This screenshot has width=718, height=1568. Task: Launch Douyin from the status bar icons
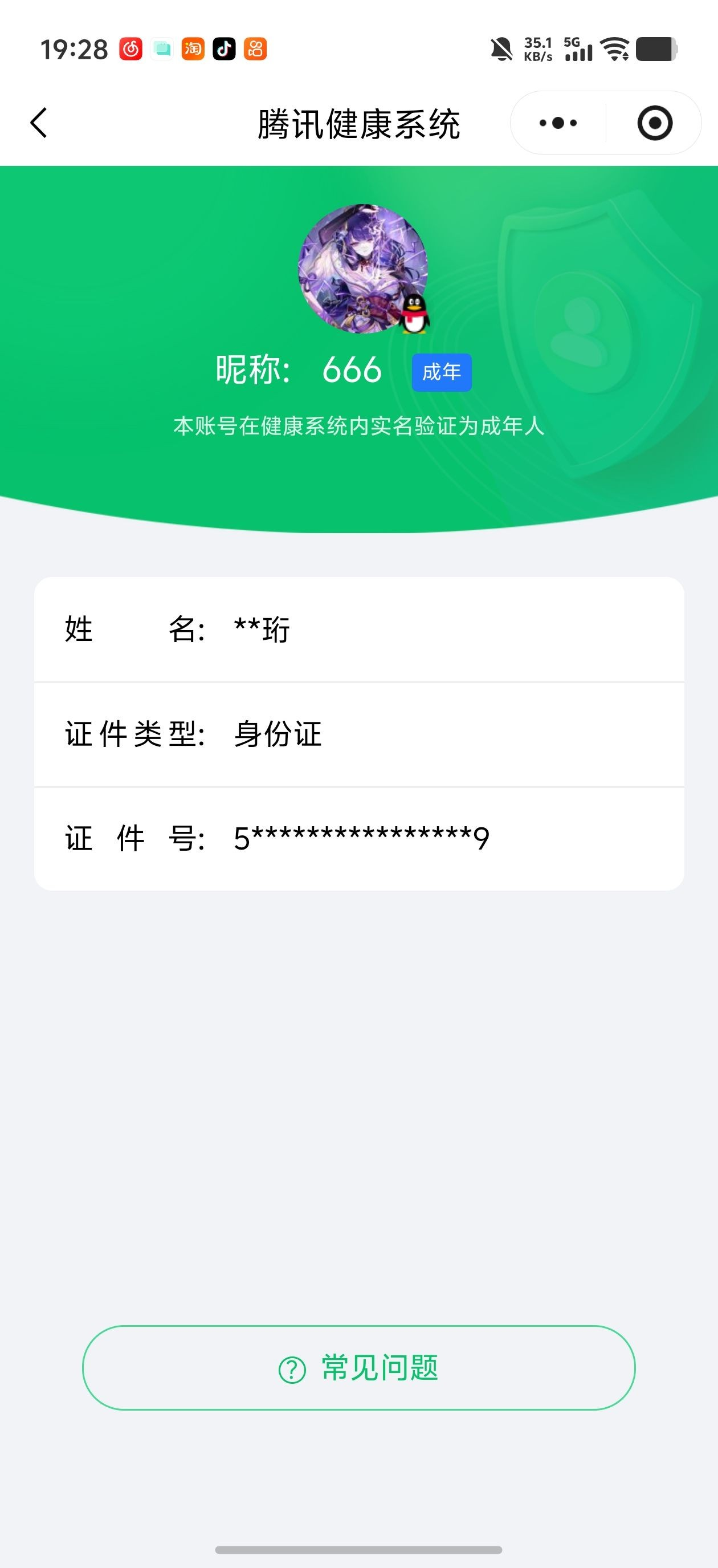coord(223,50)
